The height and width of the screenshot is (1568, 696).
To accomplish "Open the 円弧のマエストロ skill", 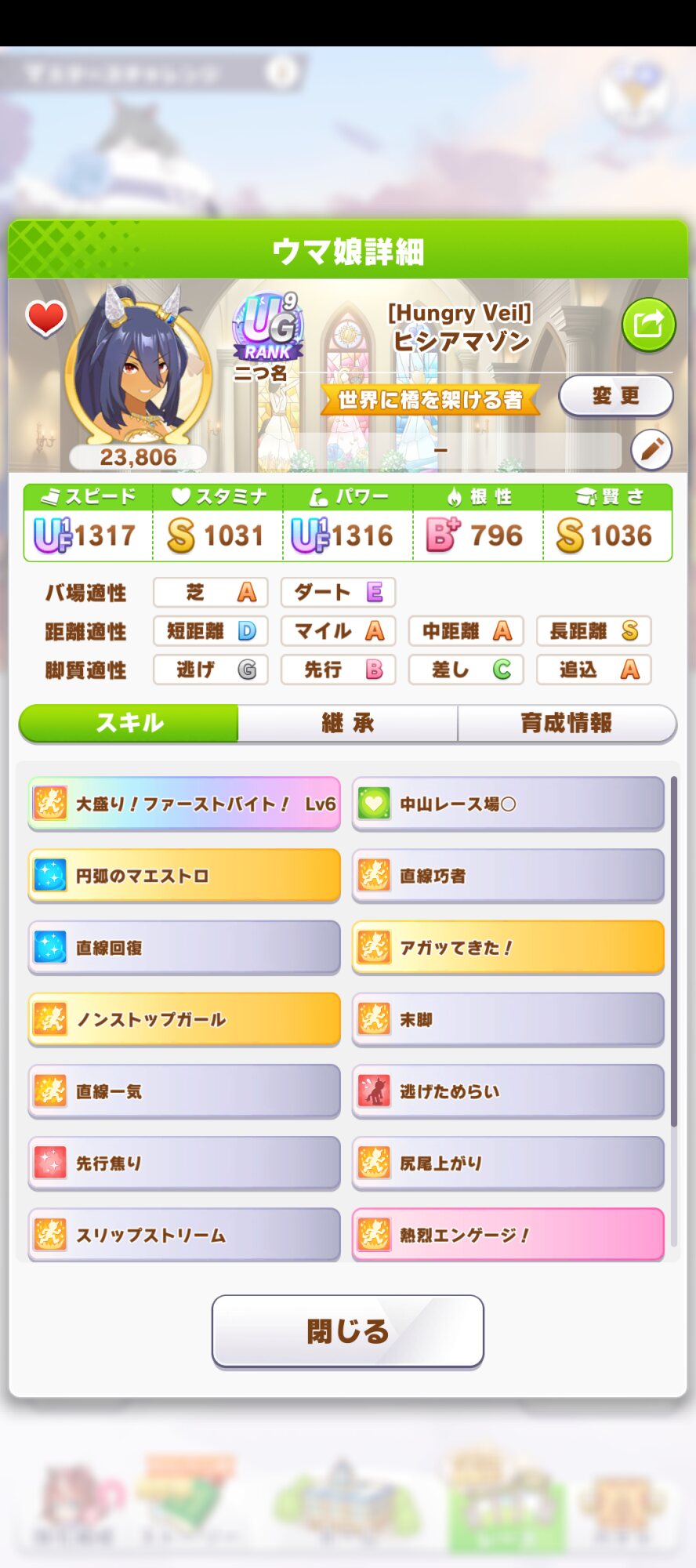I will [x=184, y=876].
